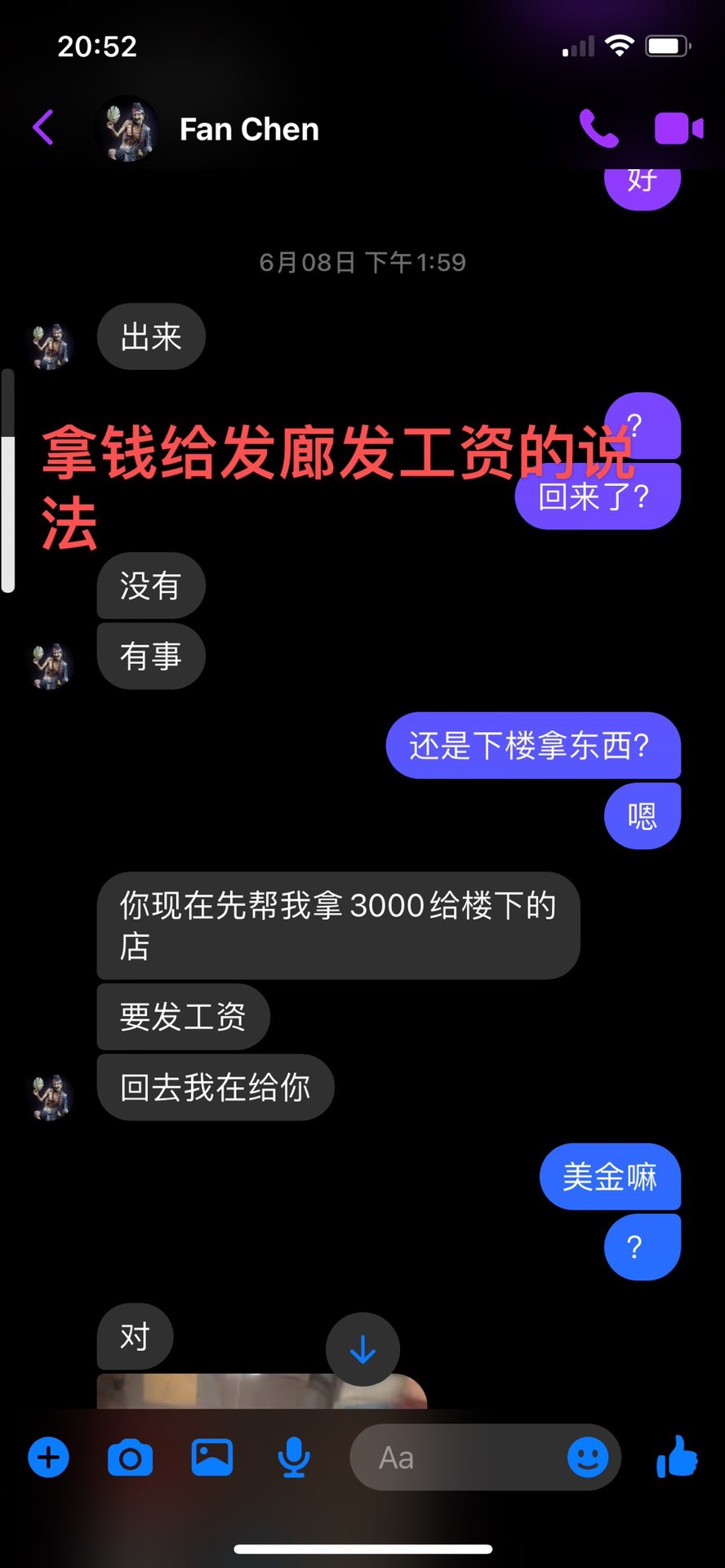Start a video call with Fan Chen
The image size is (725, 1568).
pos(678,128)
